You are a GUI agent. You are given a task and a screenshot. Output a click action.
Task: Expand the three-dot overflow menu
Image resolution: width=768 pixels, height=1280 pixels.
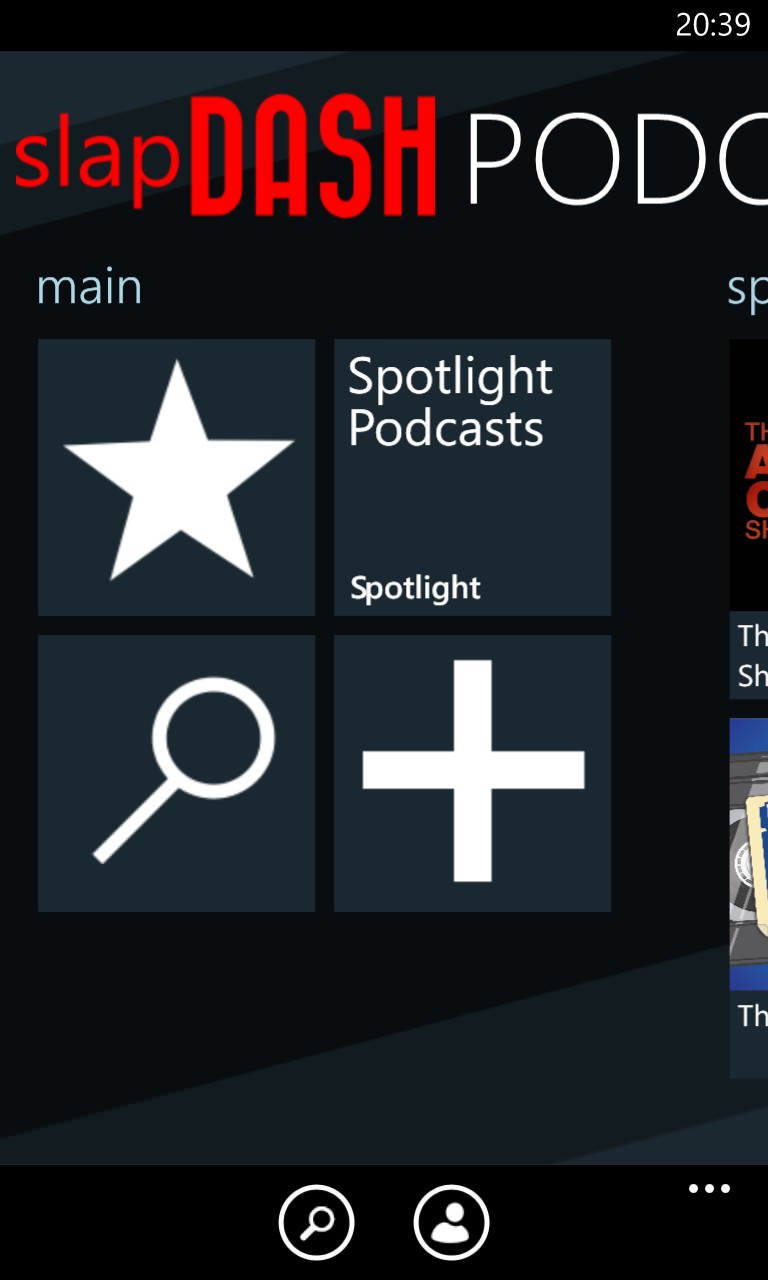tap(709, 1189)
